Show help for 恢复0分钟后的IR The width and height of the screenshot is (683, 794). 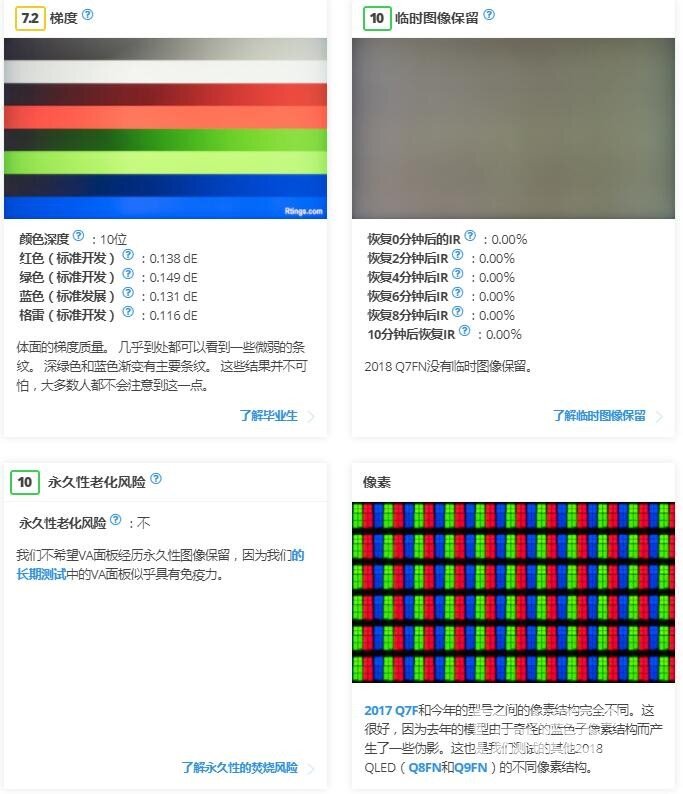(470, 237)
